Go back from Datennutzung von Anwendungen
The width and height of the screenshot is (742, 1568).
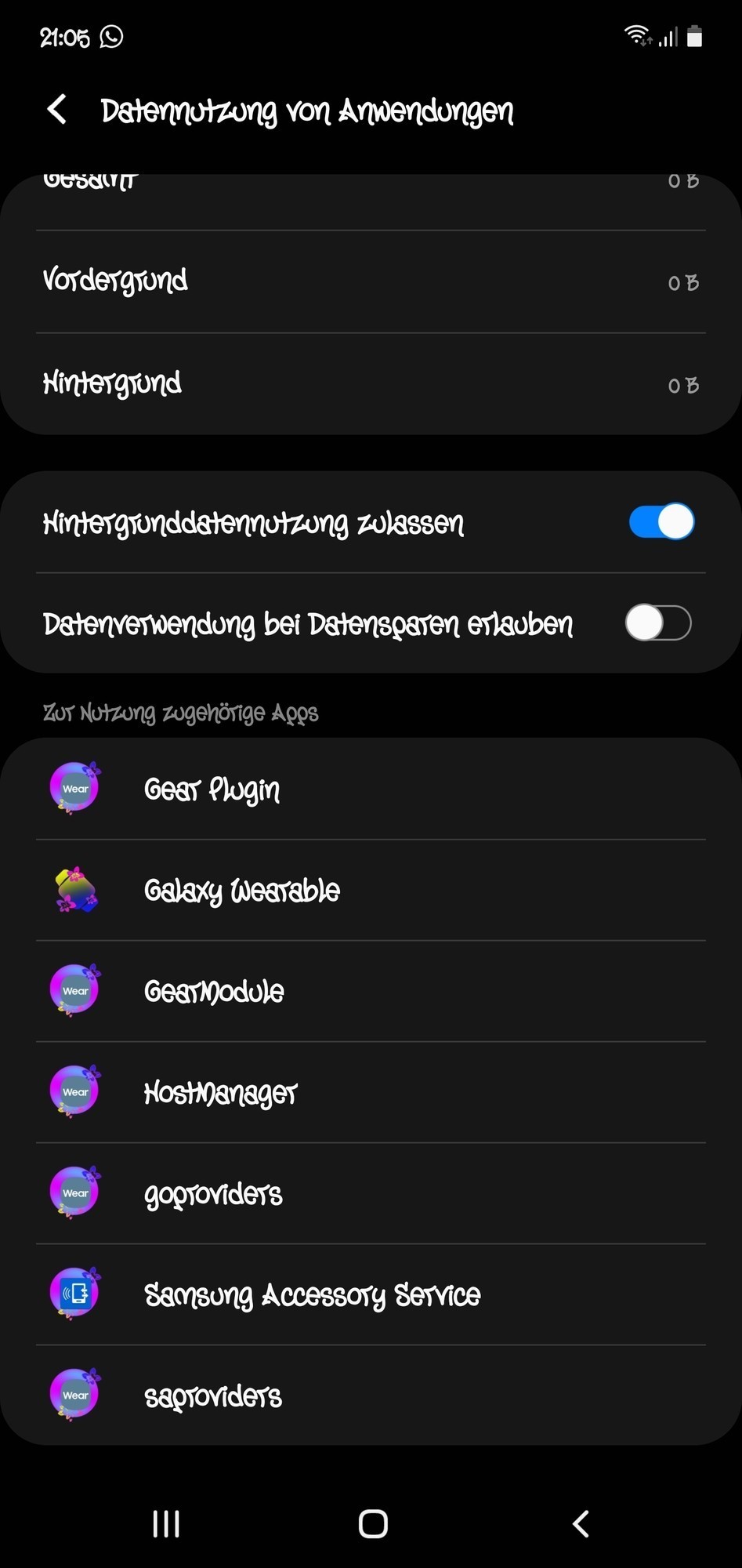tap(57, 110)
